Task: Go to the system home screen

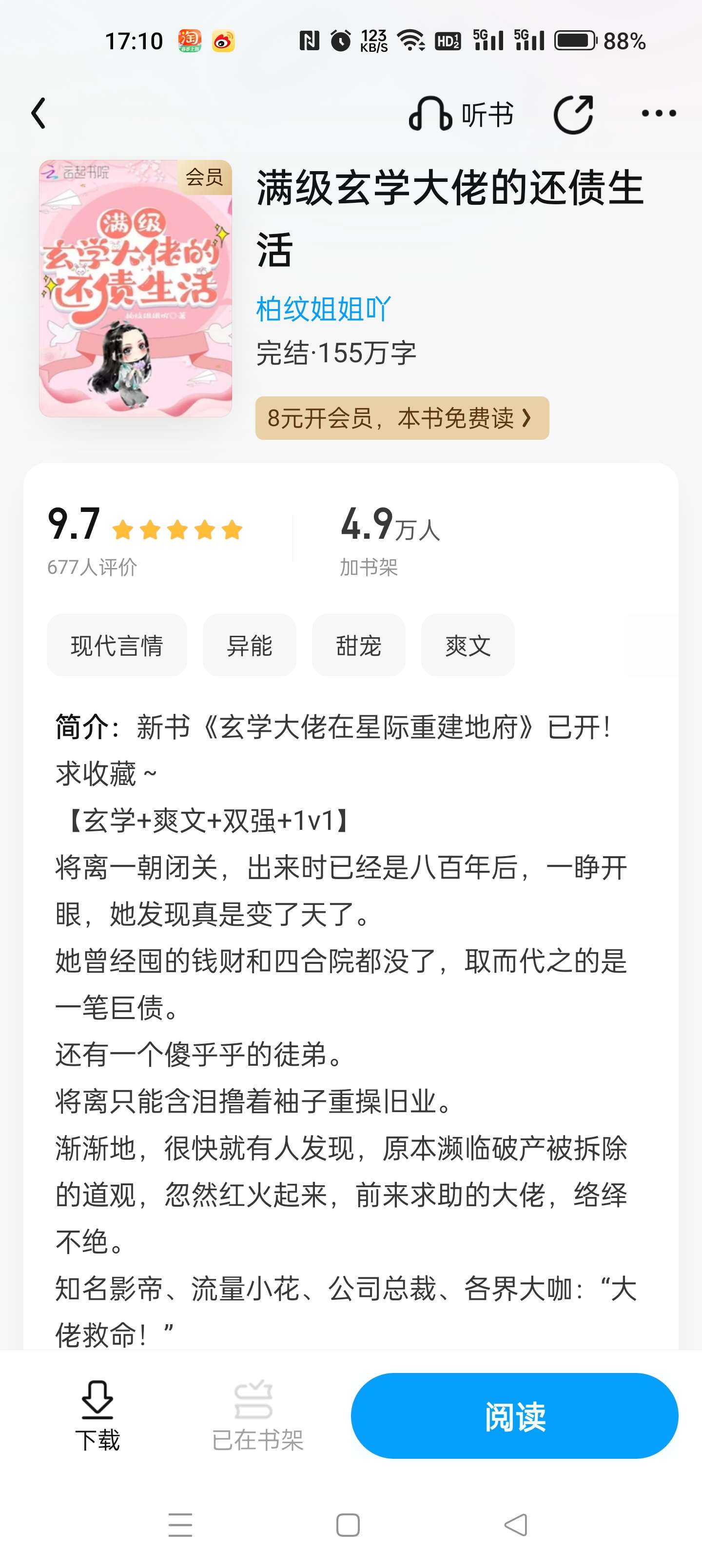Action: coord(348,1525)
